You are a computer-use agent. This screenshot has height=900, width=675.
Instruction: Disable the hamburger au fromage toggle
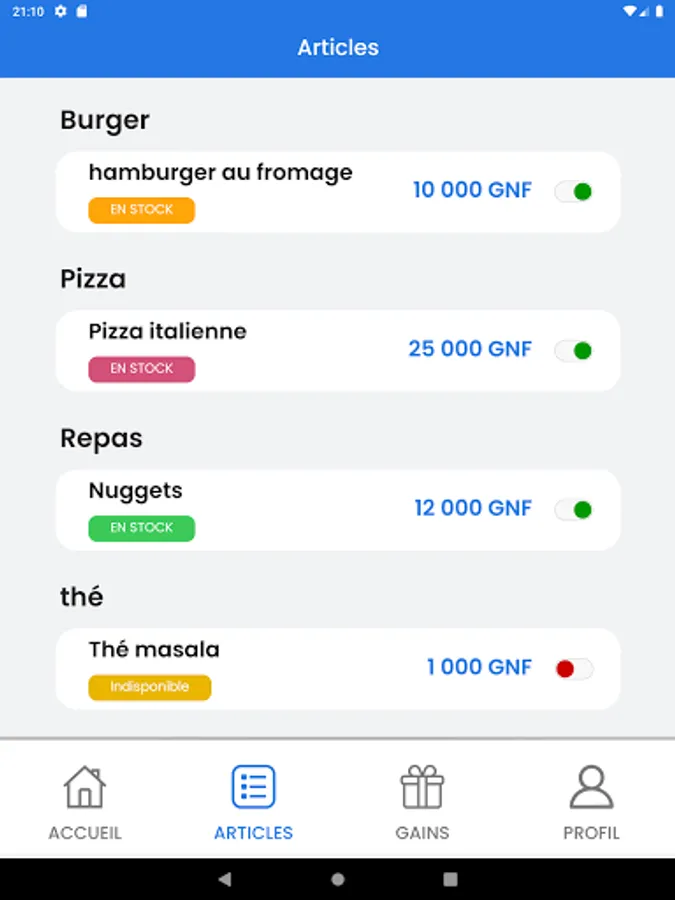pos(574,191)
